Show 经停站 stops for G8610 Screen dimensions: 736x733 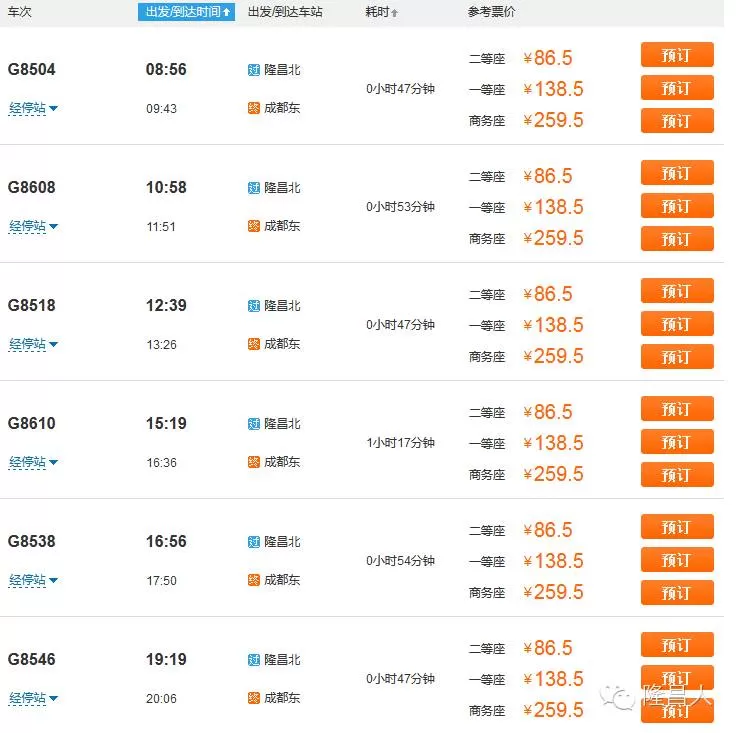coord(33,462)
